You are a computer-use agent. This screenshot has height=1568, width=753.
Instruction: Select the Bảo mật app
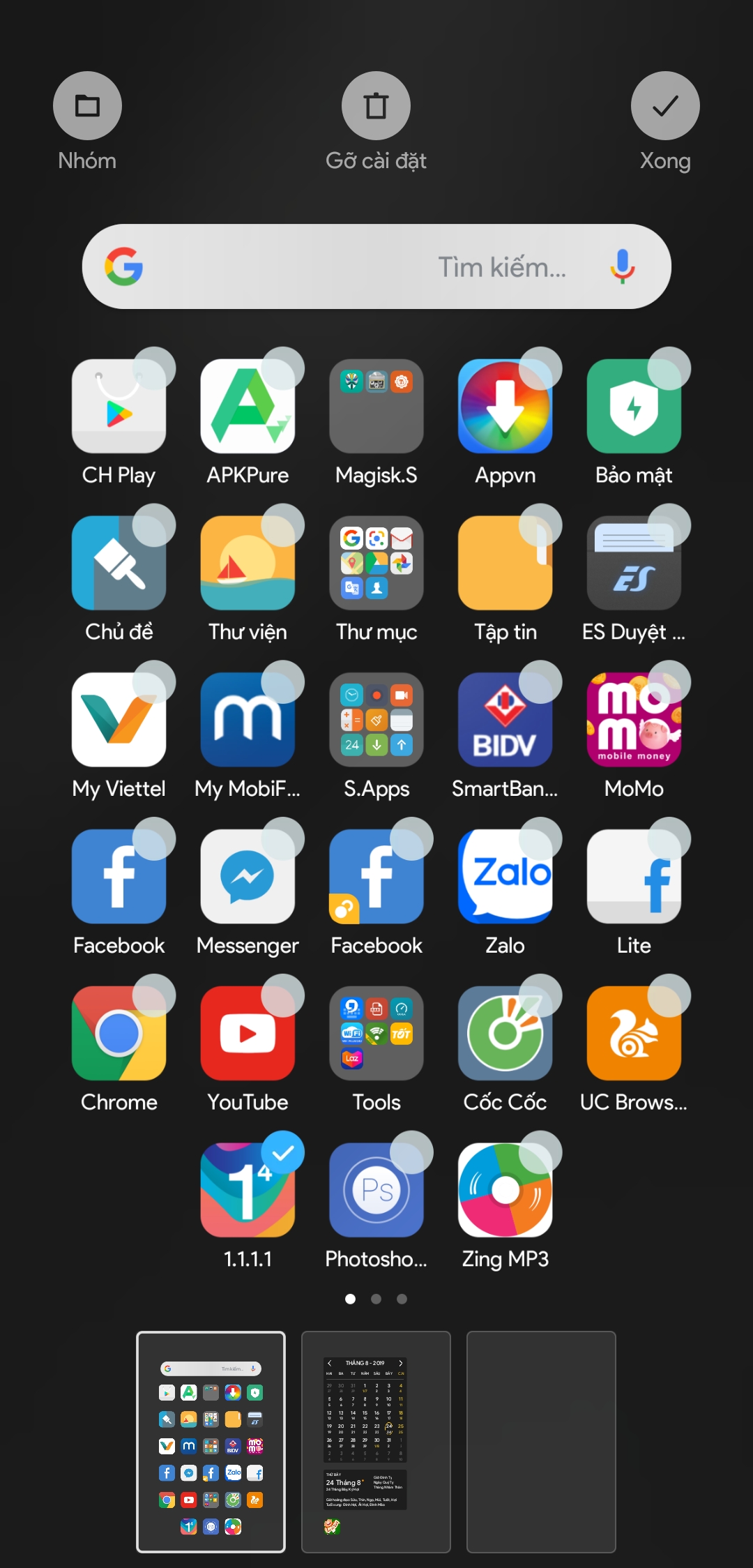634,407
